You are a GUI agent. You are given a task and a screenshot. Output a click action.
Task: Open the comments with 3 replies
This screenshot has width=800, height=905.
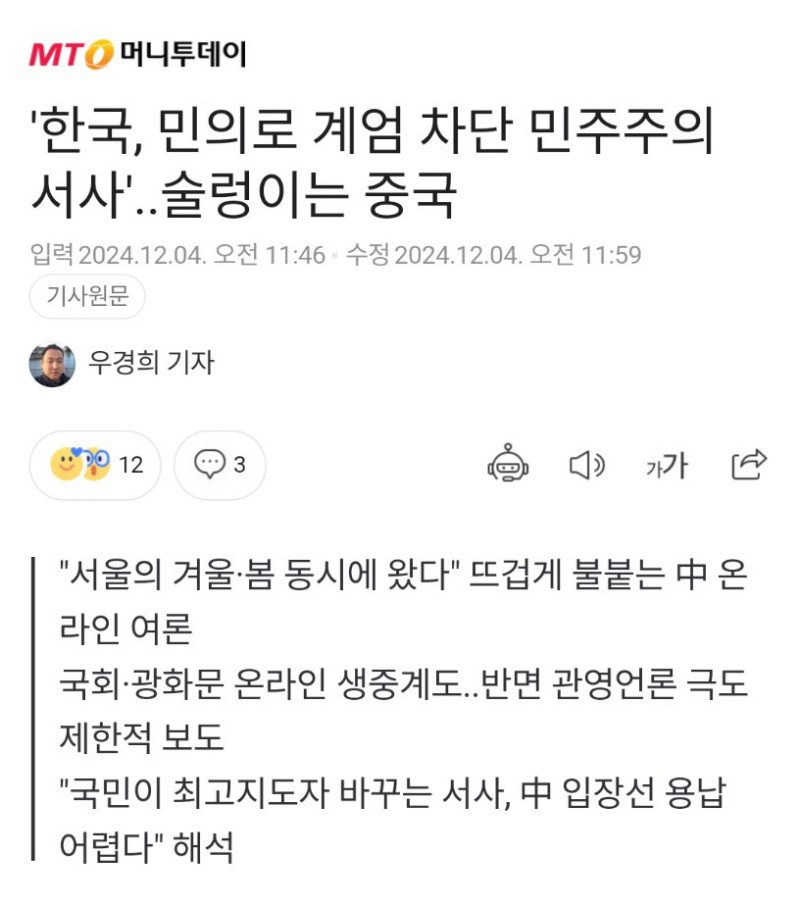click(x=220, y=465)
